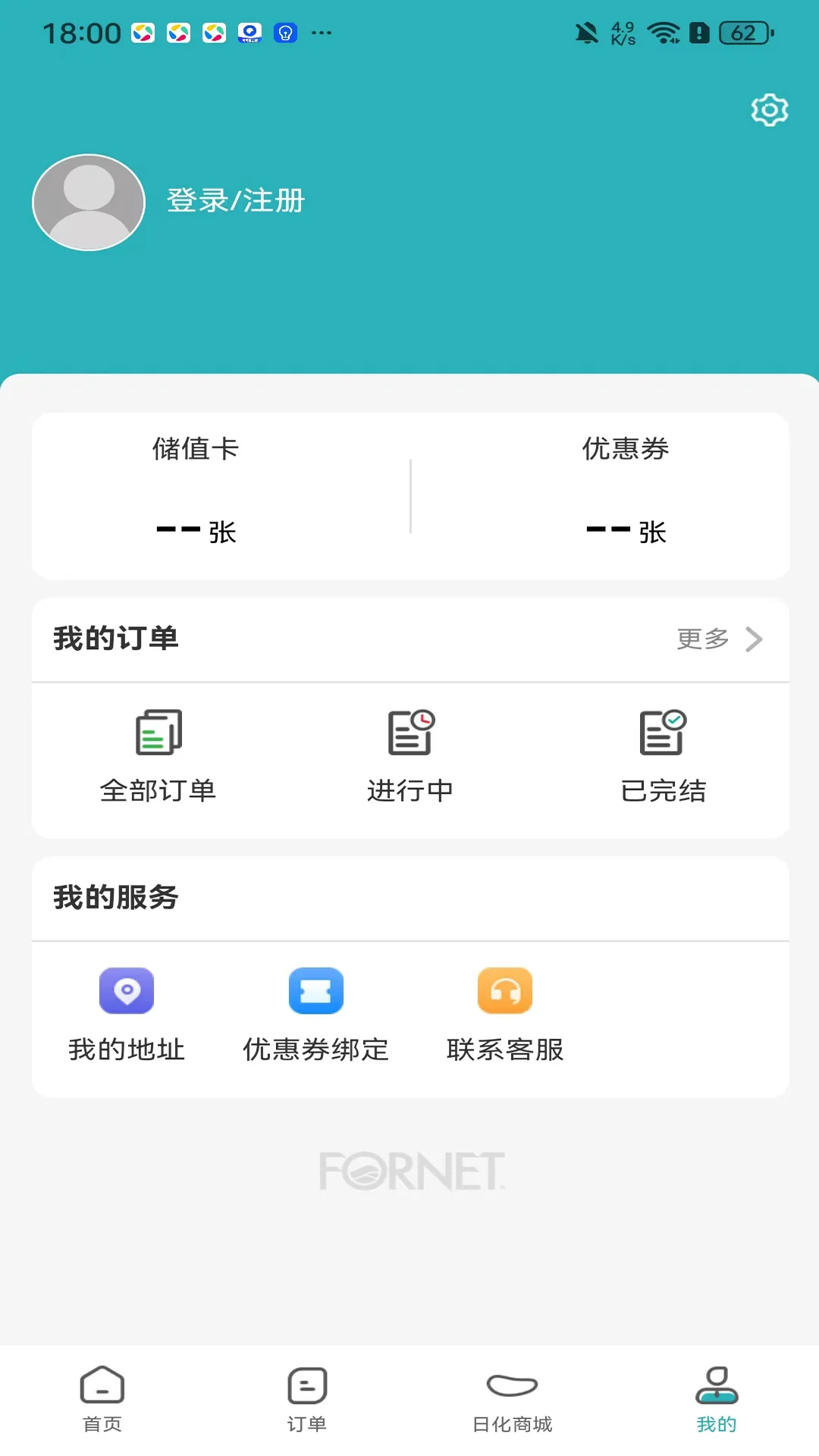Open the settings gear icon
Screen dimensions: 819x1456
(770, 109)
